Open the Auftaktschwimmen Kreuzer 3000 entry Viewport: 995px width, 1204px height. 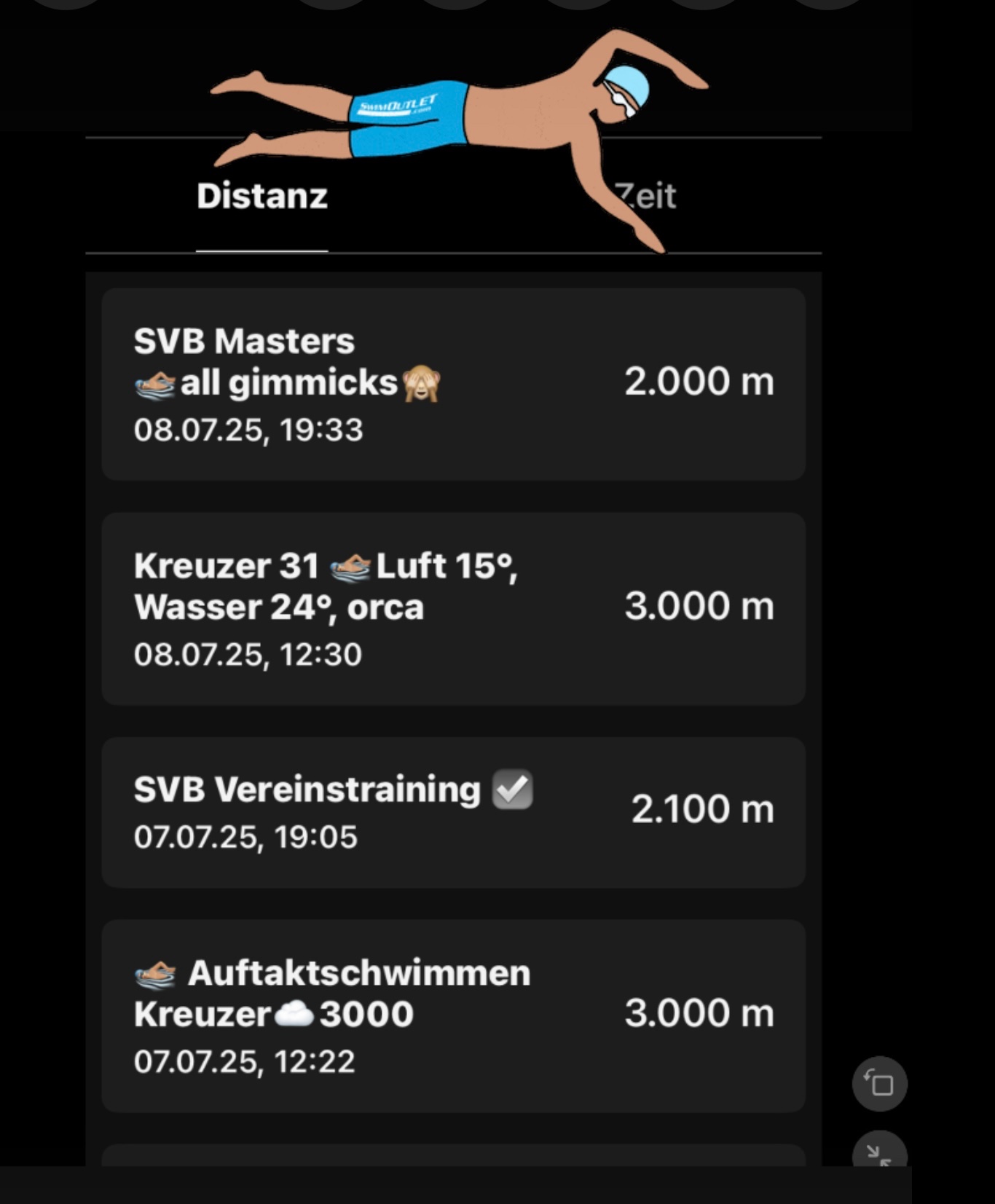pyautogui.click(x=453, y=1015)
